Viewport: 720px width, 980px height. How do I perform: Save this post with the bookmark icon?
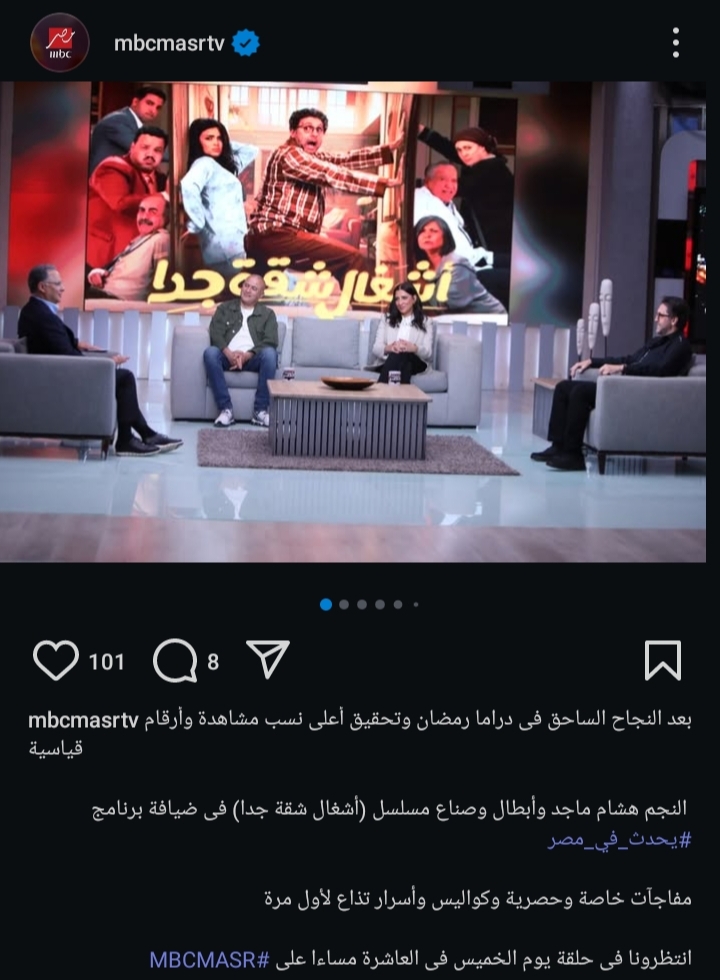pyautogui.click(x=663, y=661)
